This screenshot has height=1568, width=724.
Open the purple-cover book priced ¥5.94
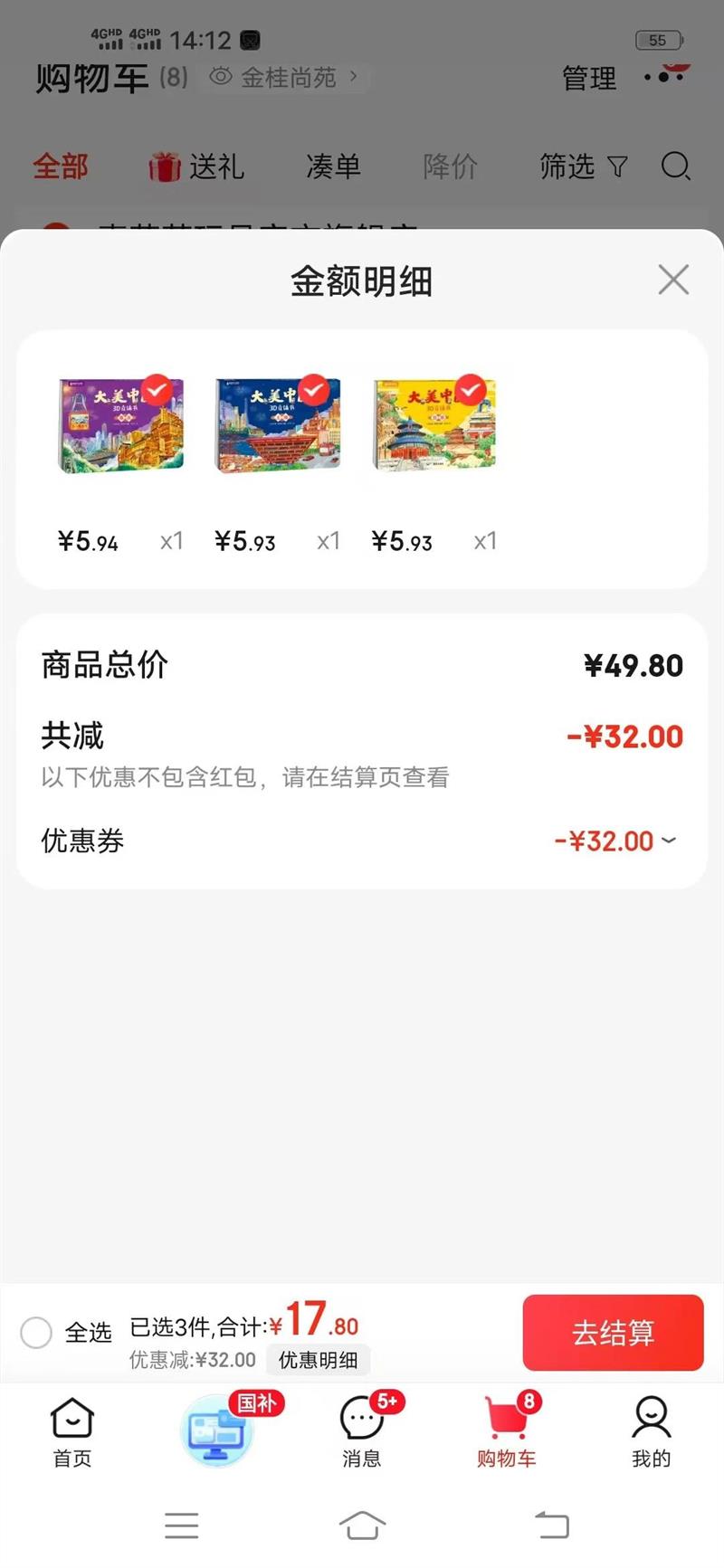click(121, 425)
